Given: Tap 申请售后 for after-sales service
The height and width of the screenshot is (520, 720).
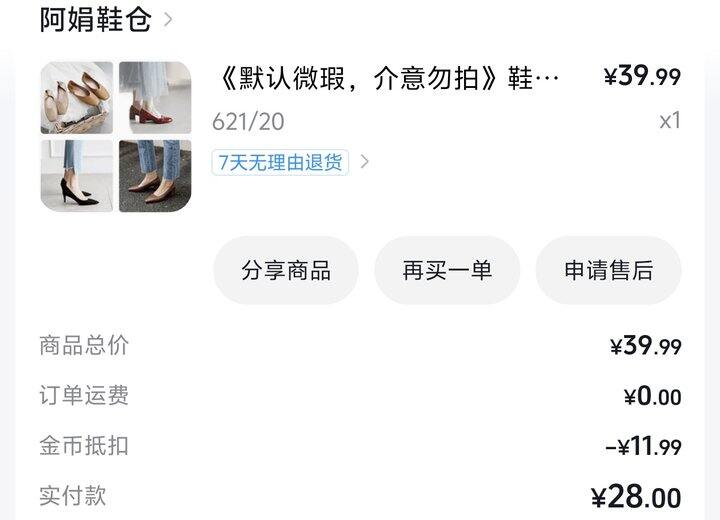Looking at the screenshot, I should [608, 270].
